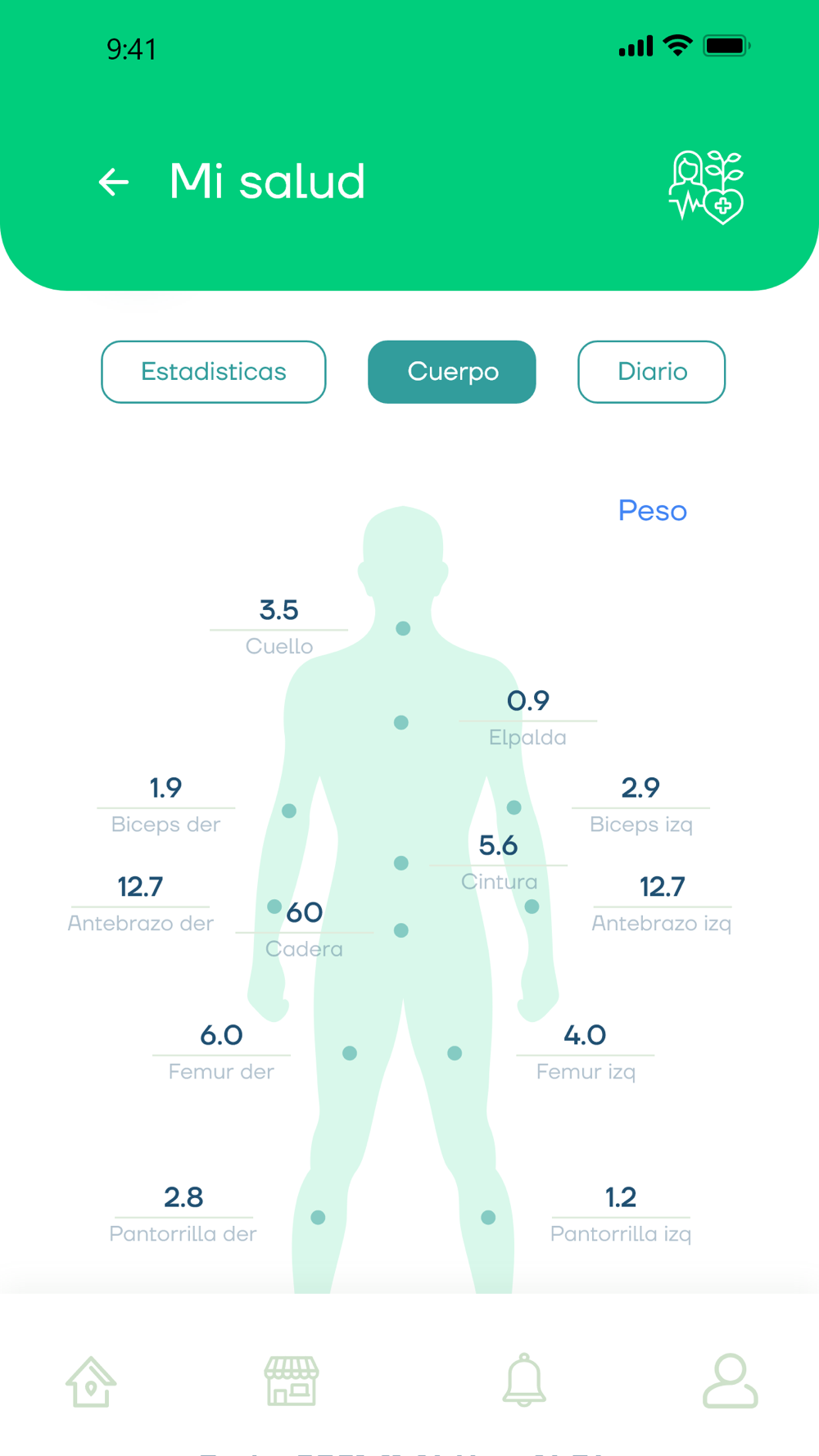
Task: Open the store tab
Action: 292,1381
